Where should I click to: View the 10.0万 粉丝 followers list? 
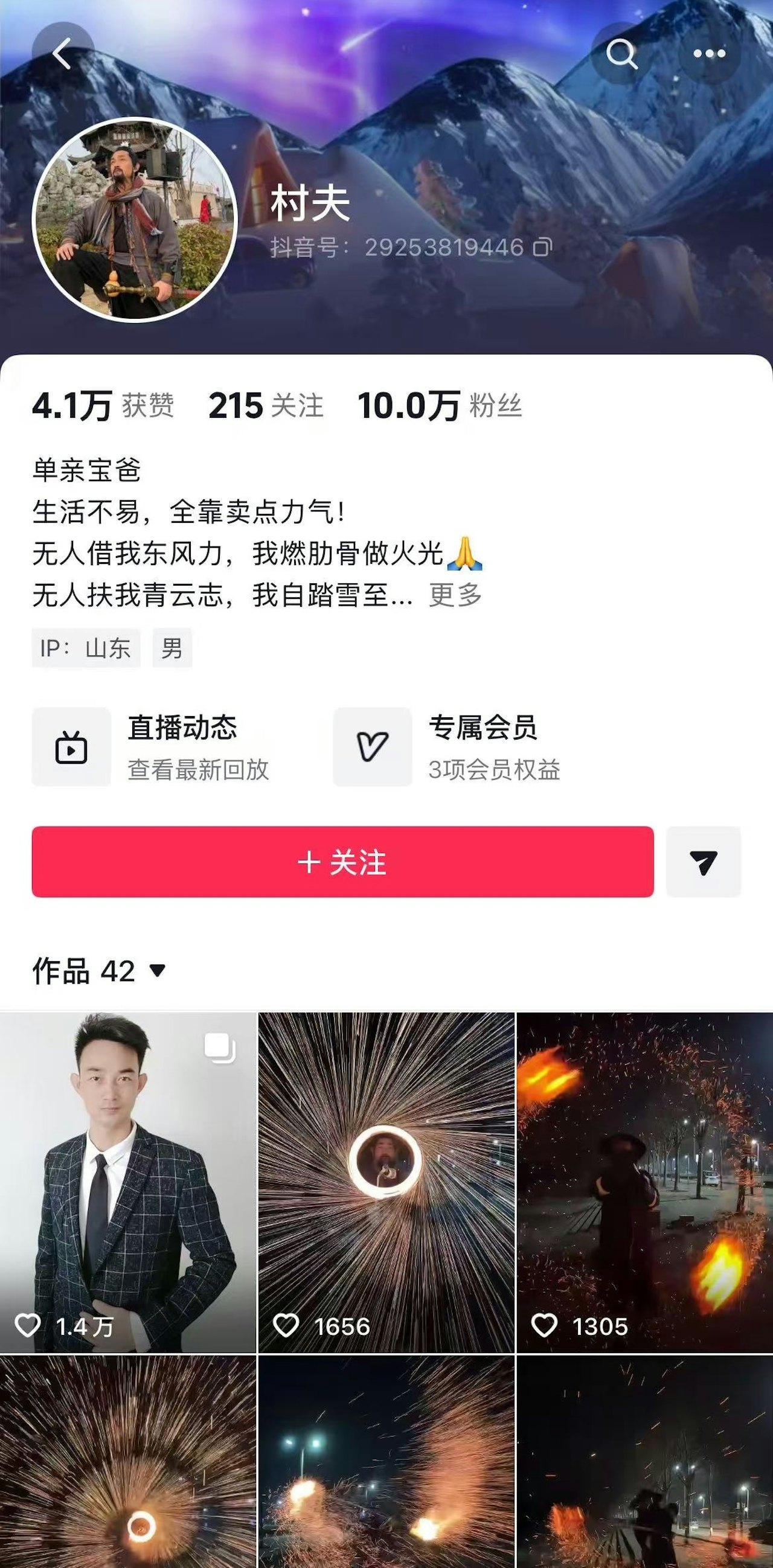pos(440,406)
